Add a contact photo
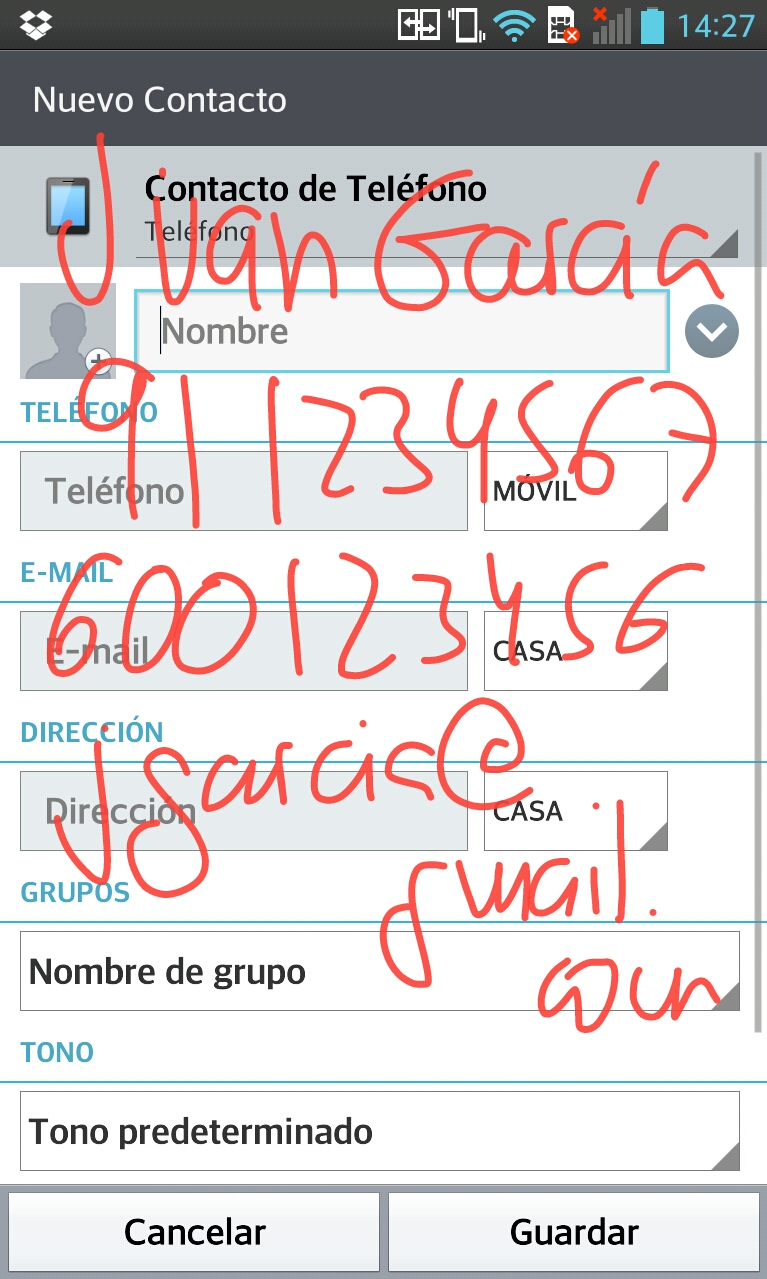The width and height of the screenshot is (767, 1279). point(68,331)
